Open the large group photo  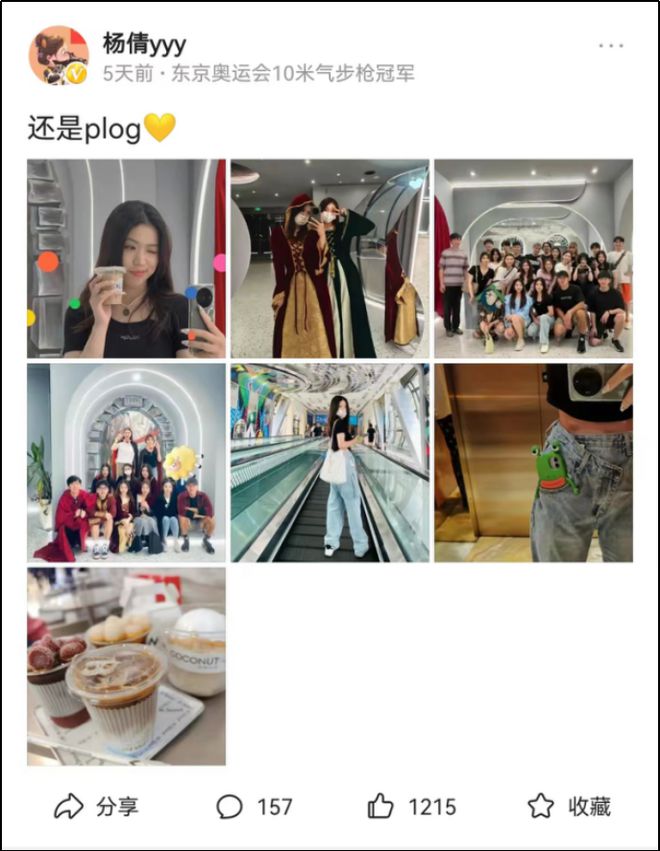(x=533, y=258)
